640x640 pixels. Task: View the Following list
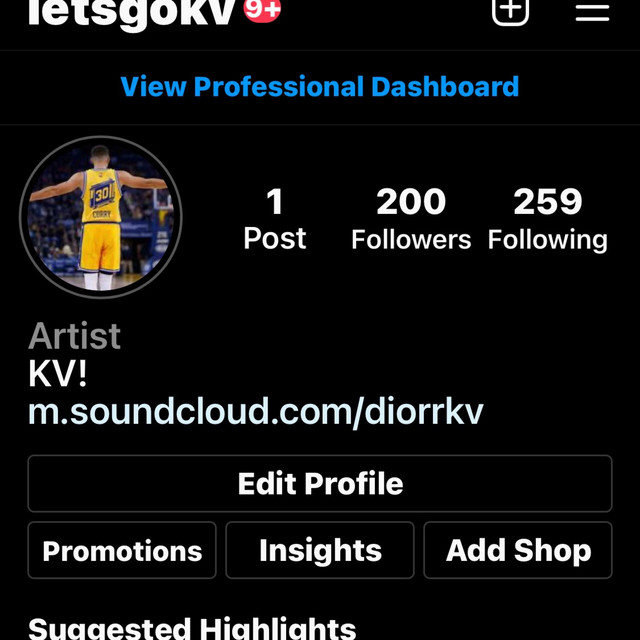pos(547,219)
